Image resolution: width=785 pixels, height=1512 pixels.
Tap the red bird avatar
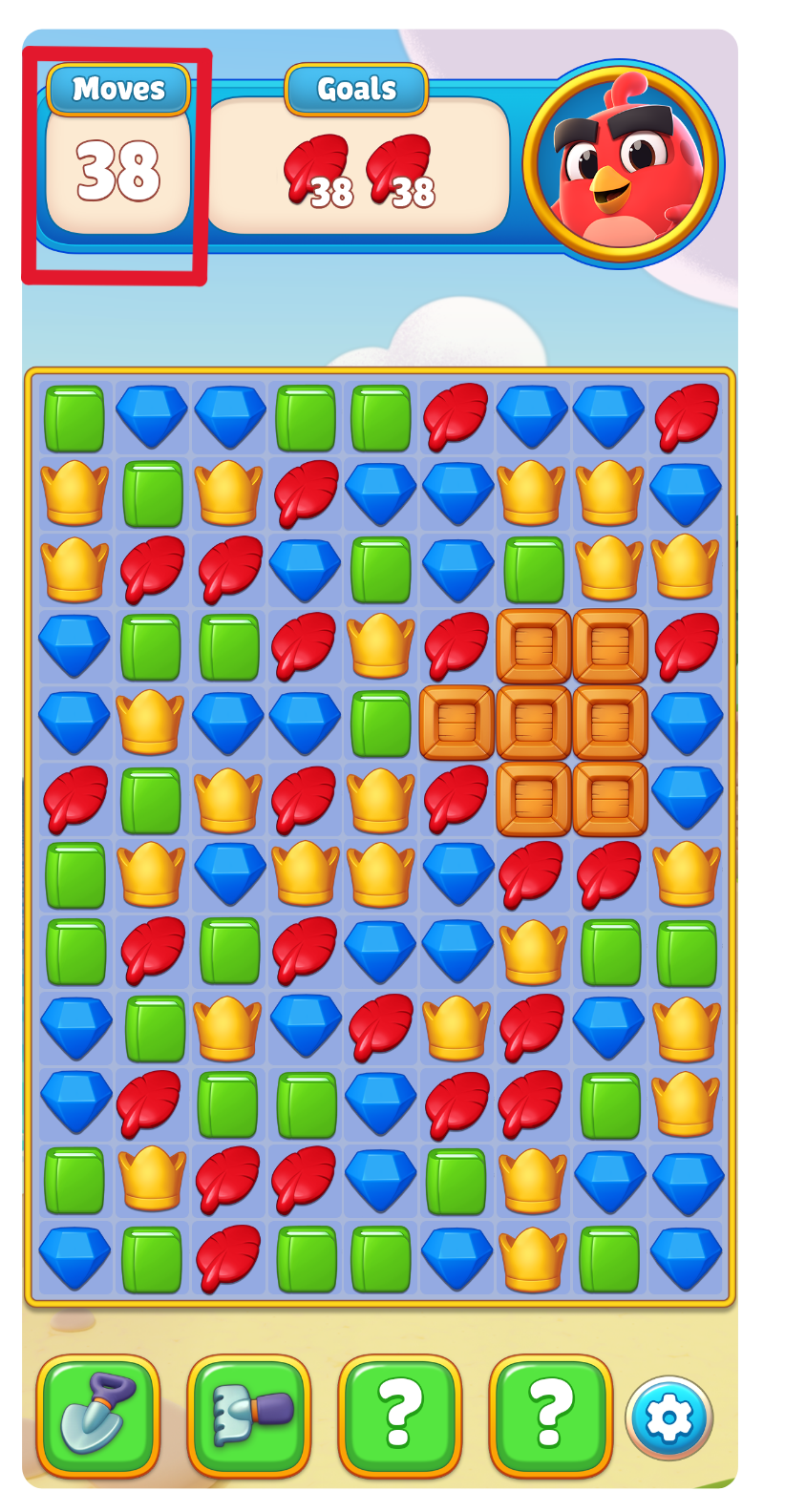click(623, 164)
